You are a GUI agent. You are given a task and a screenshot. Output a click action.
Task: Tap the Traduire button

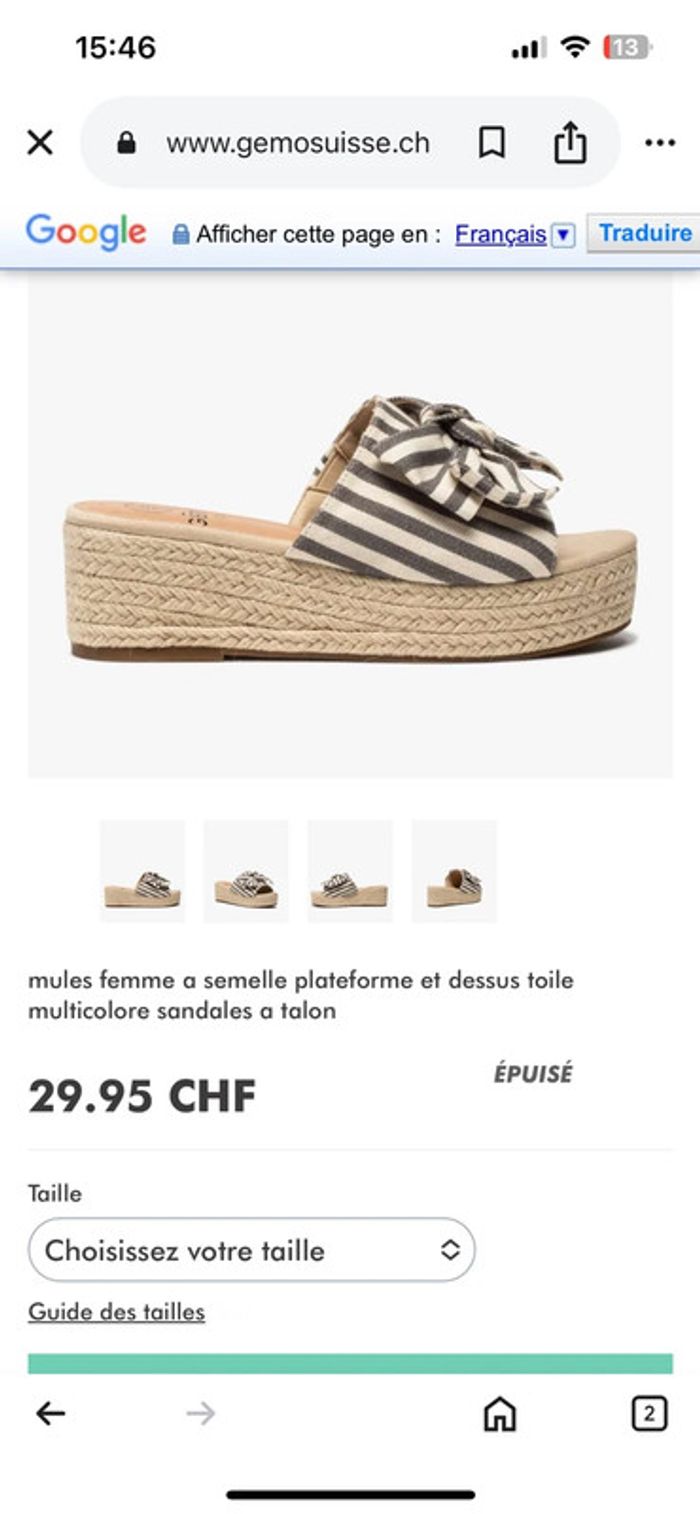click(644, 233)
